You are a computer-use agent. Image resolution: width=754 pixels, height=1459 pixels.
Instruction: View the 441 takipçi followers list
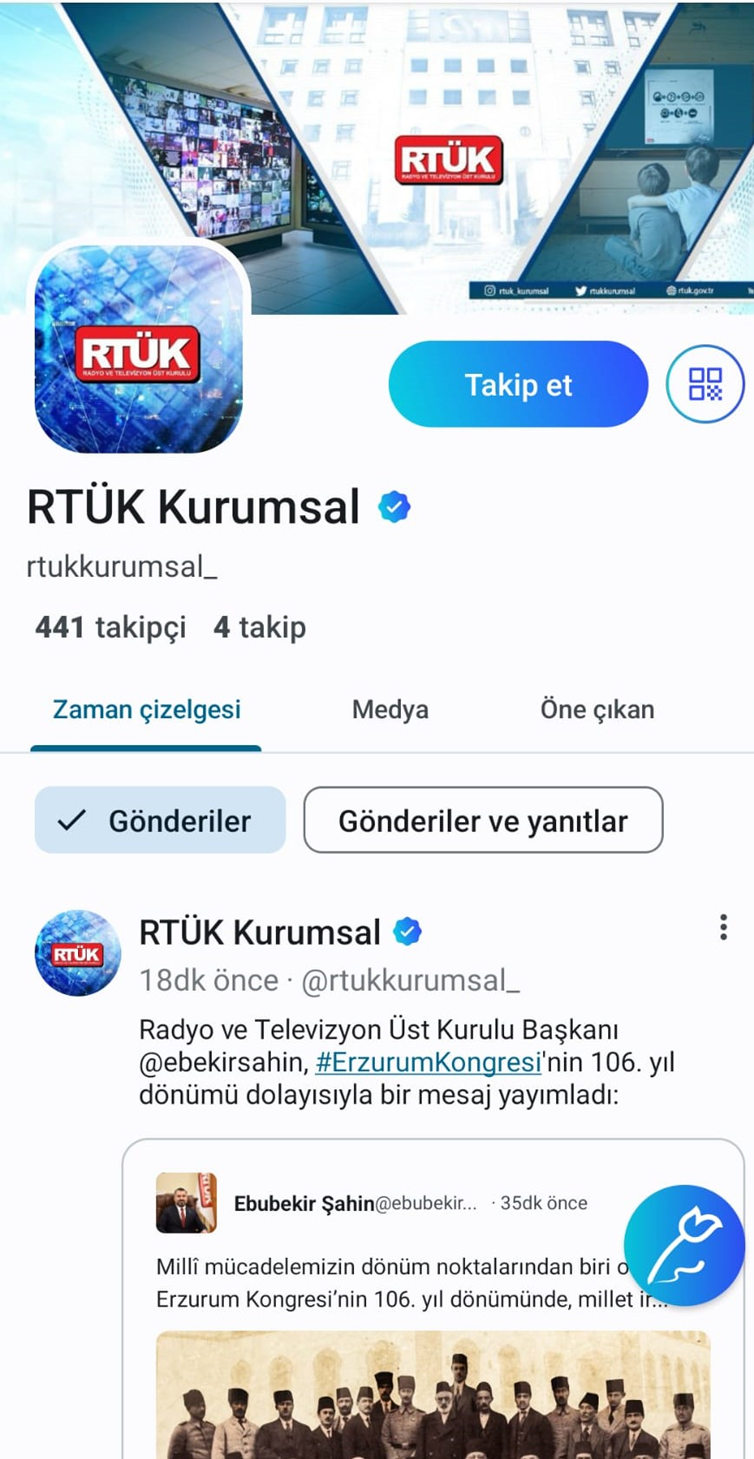click(x=110, y=628)
